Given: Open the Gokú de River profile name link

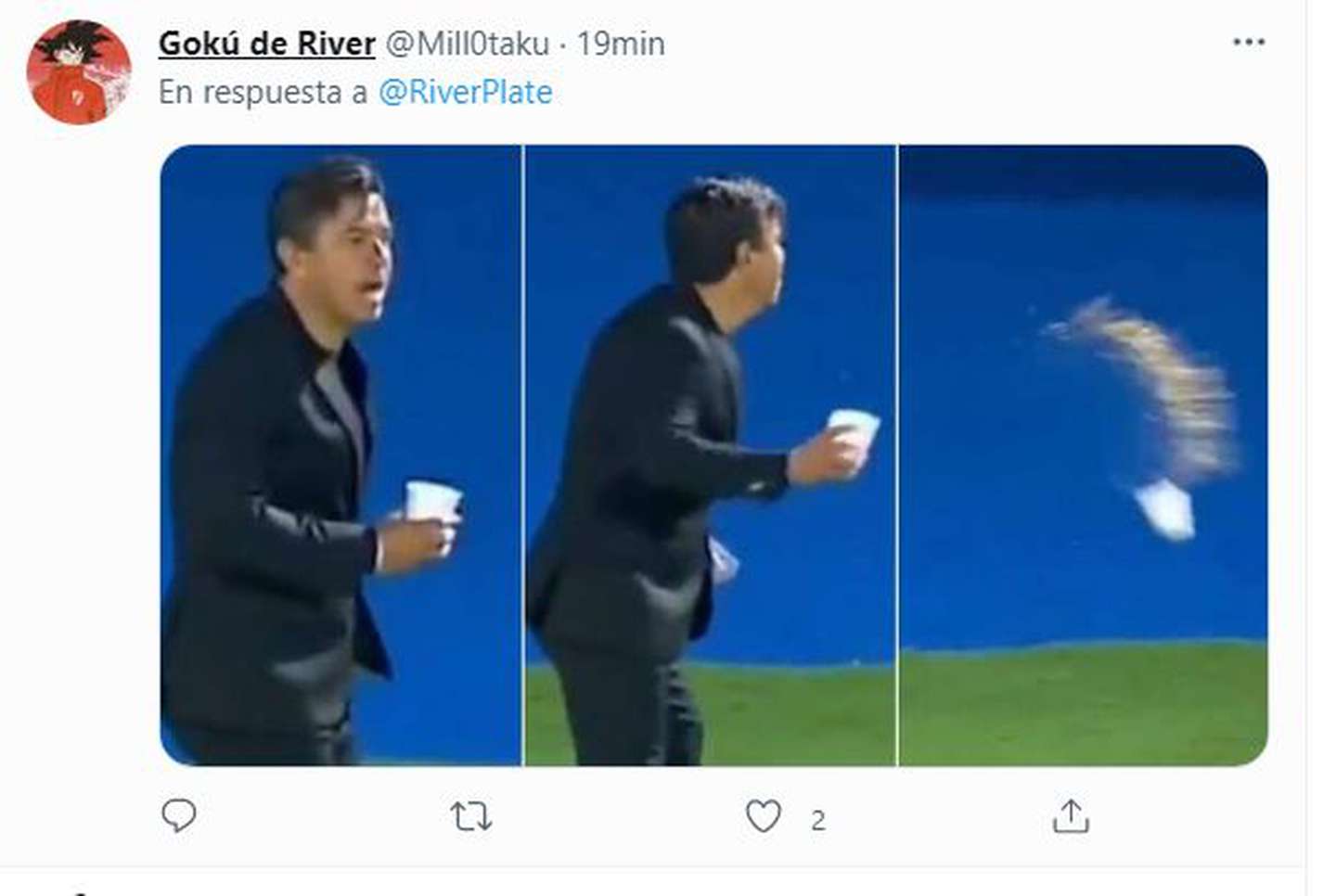Looking at the screenshot, I should point(266,44).
